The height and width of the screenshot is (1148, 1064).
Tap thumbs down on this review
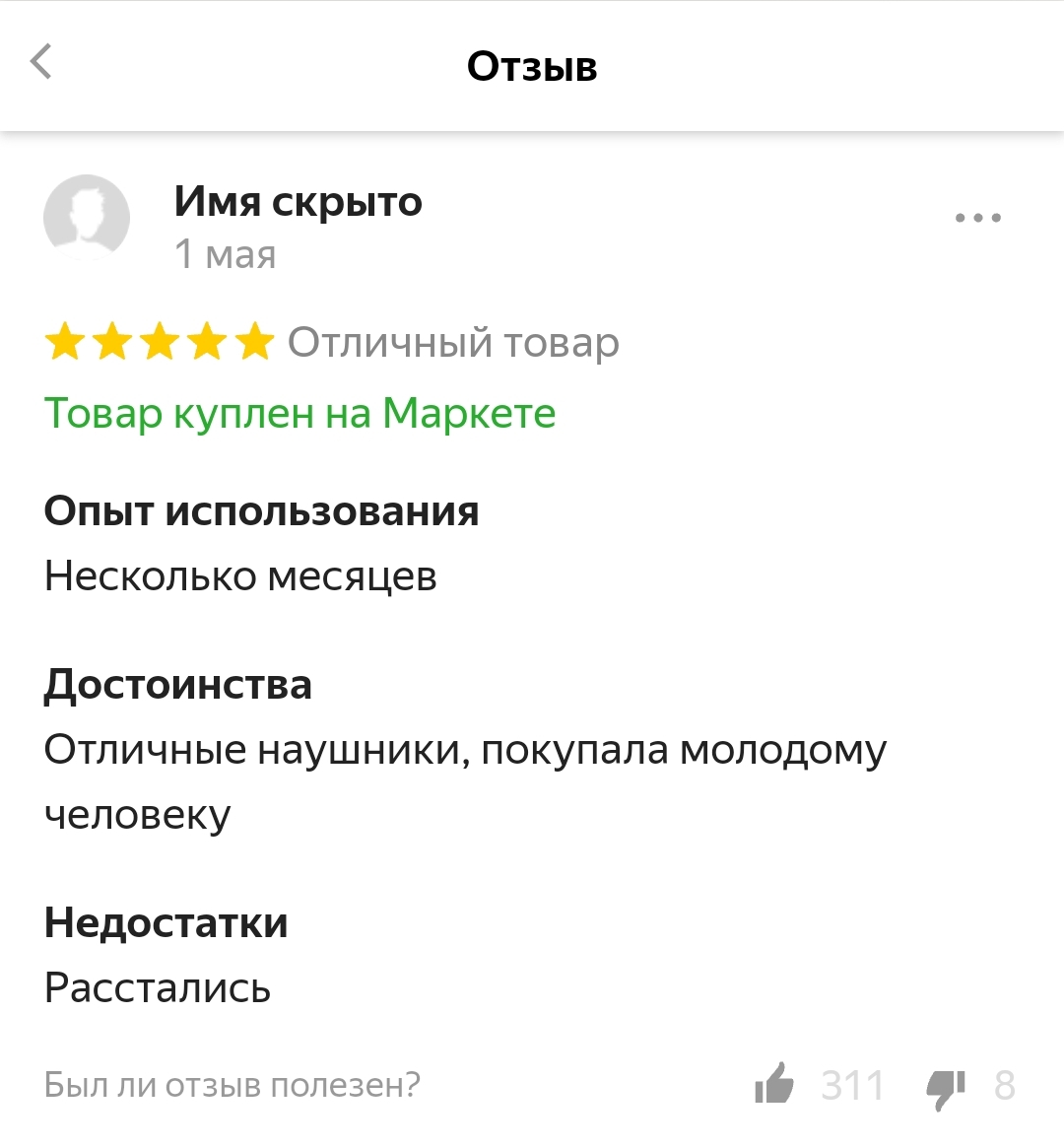click(x=946, y=1089)
